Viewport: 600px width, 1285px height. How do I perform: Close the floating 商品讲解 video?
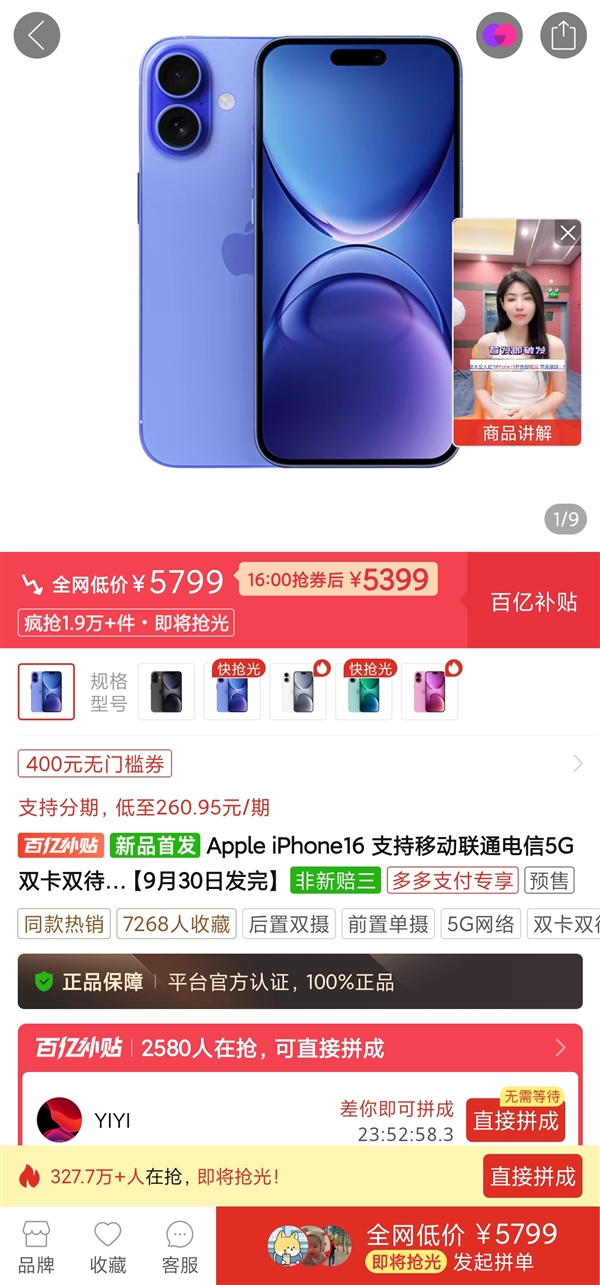568,234
